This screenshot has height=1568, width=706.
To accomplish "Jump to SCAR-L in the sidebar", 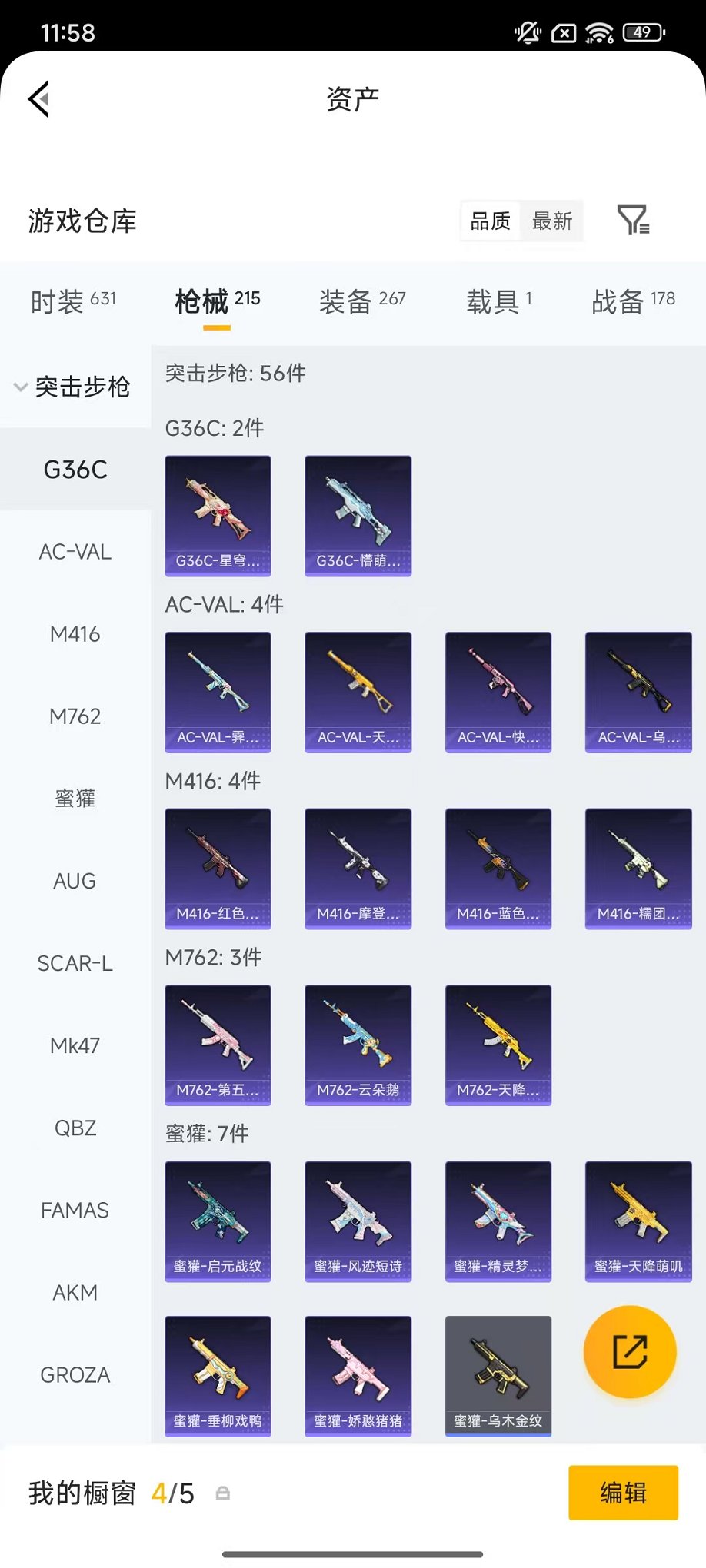I will pyautogui.click(x=75, y=963).
